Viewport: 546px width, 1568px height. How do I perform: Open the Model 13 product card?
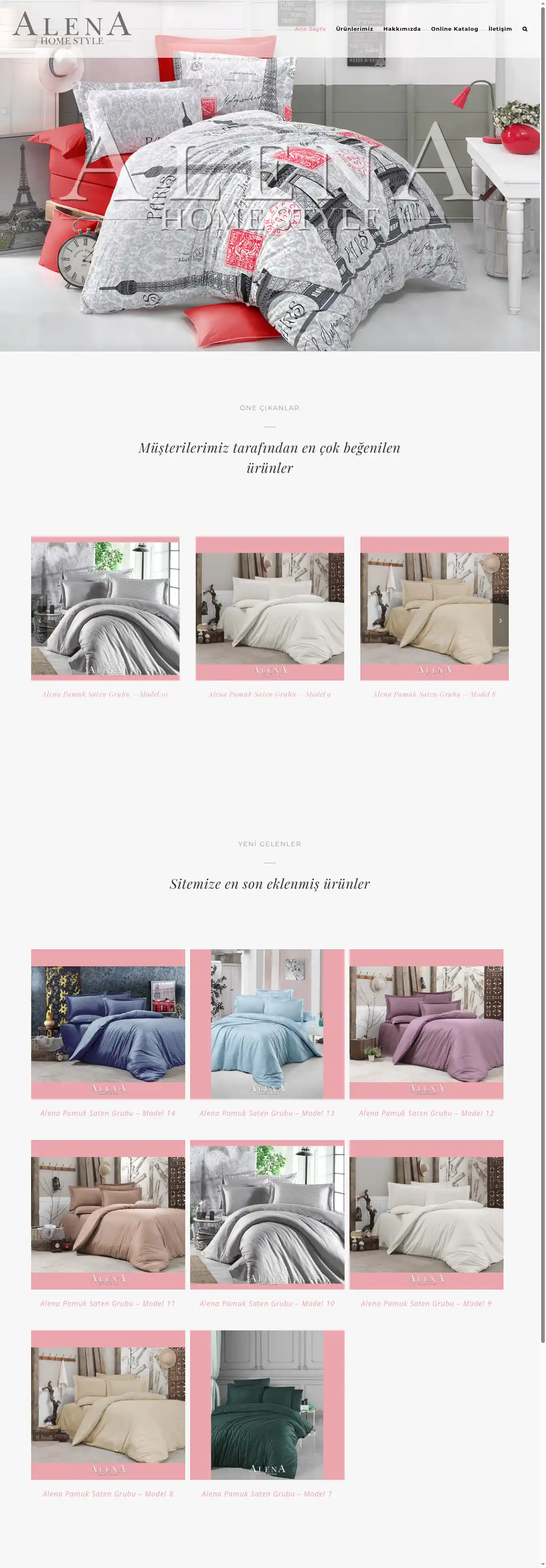click(267, 1024)
